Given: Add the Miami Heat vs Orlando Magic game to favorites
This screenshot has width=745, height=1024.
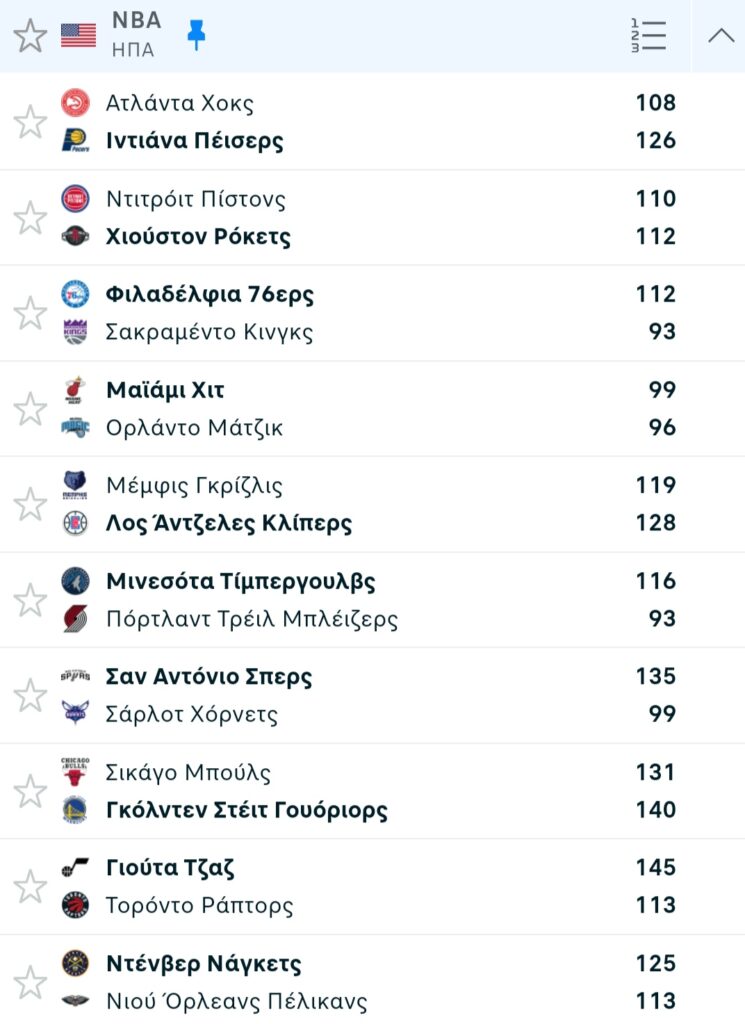Looking at the screenshot, I should click(30, 409).
